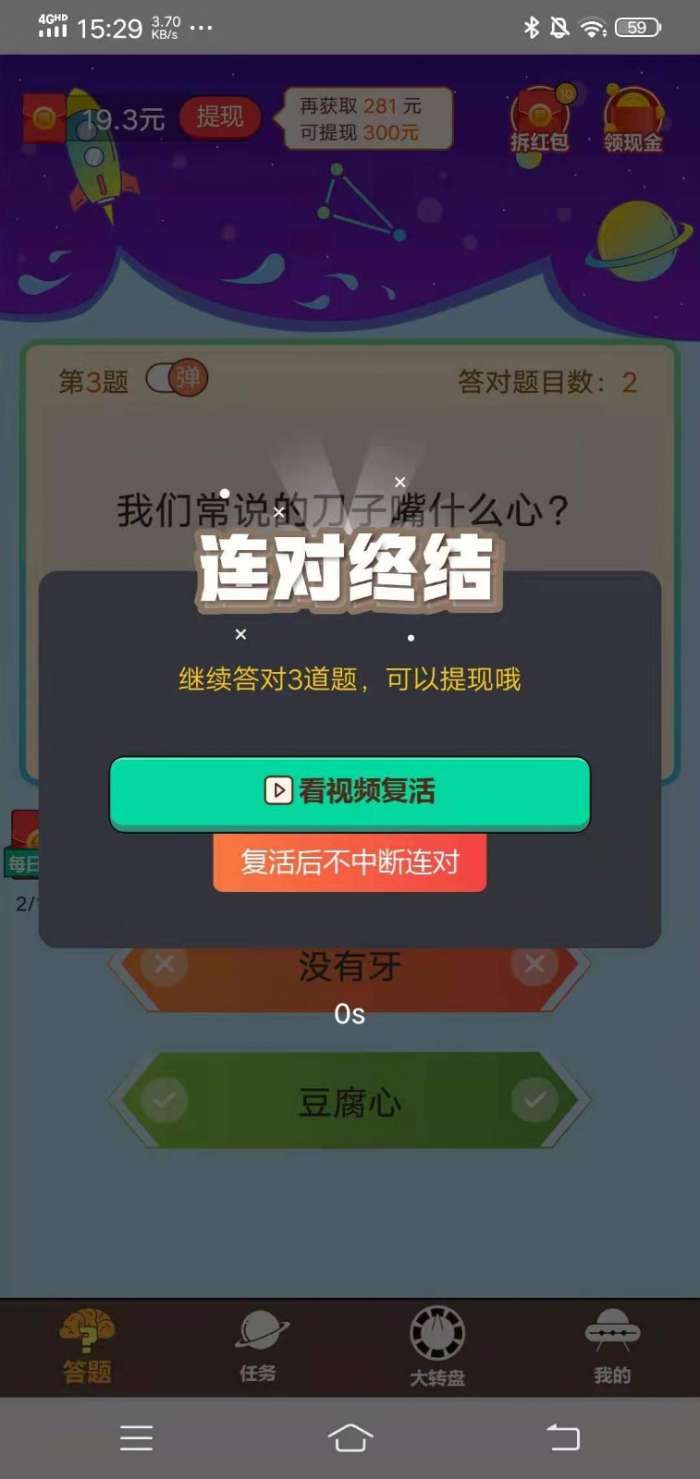Select the answer 没有牙

349,966
